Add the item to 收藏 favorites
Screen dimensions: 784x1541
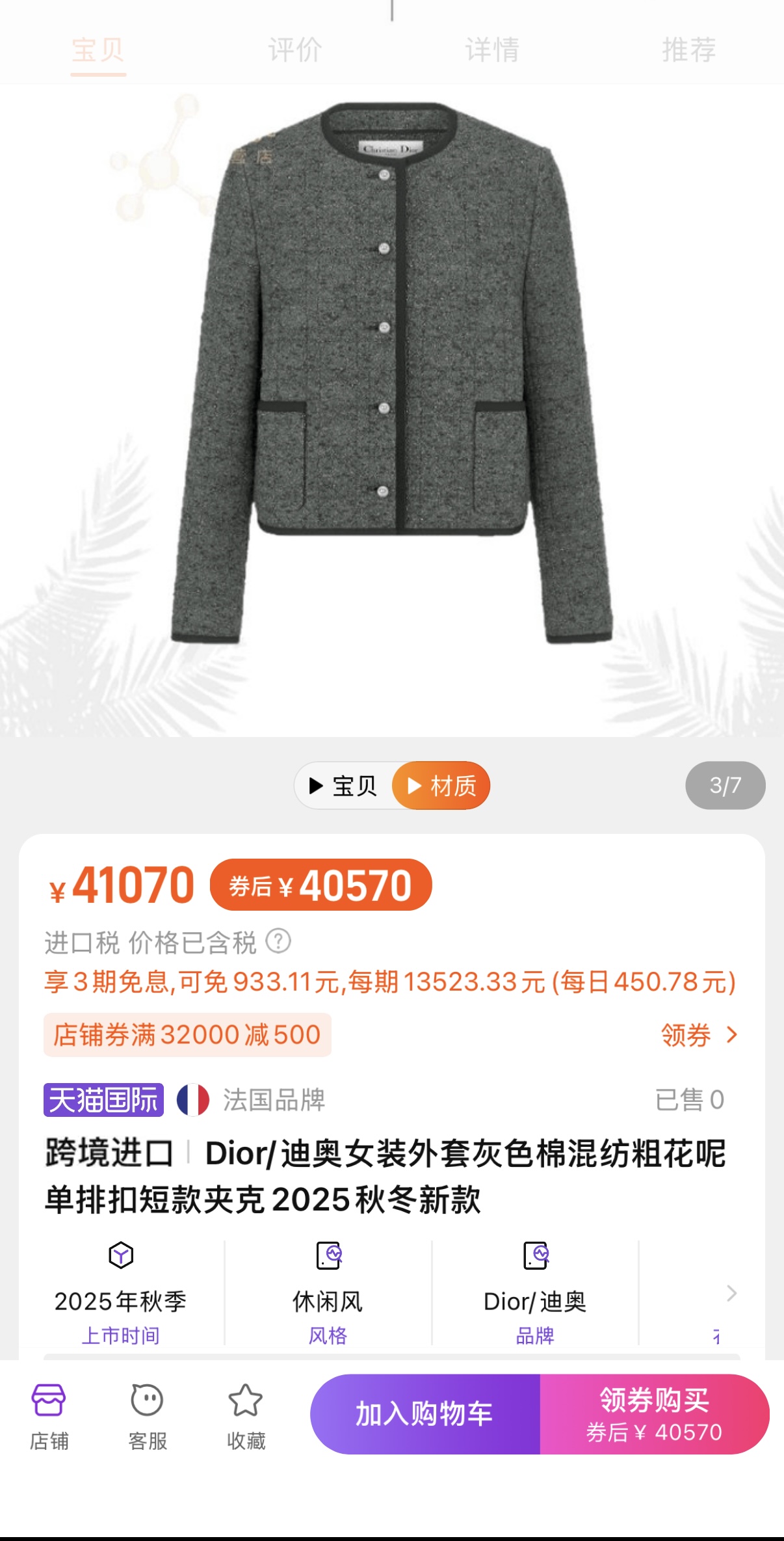pyautogui.click(x=246, y=1416)
